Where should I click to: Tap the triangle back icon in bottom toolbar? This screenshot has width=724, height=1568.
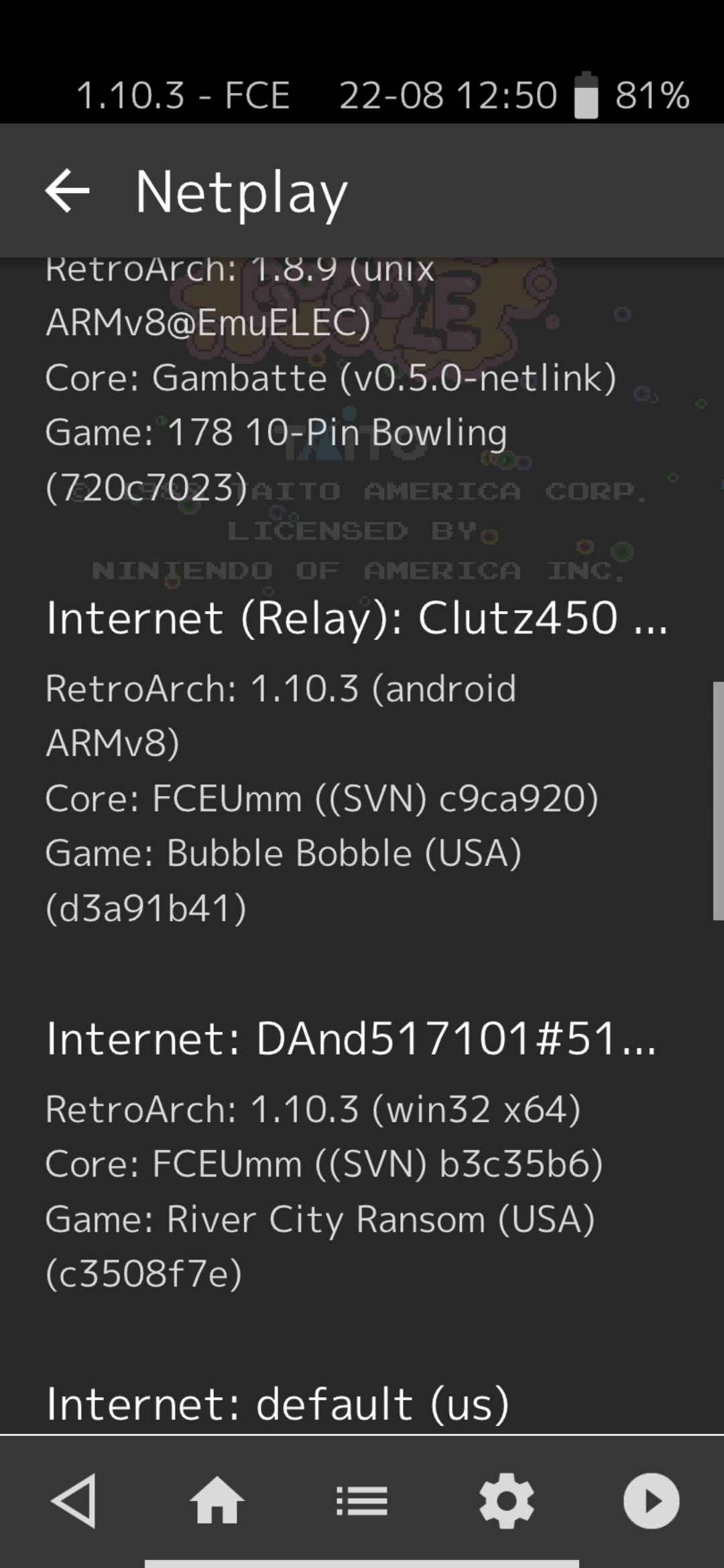click(x=76, y=1500)
